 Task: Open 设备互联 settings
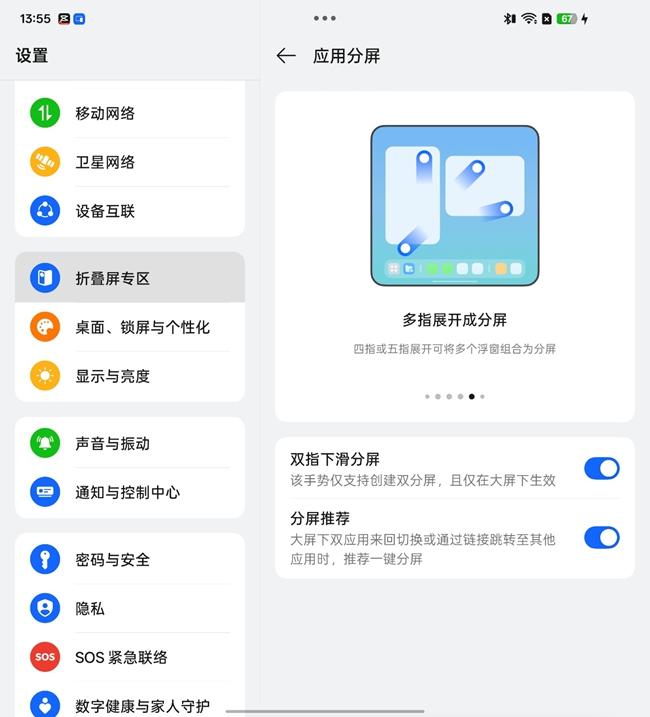pyautogui.click(x=130, y=211)
